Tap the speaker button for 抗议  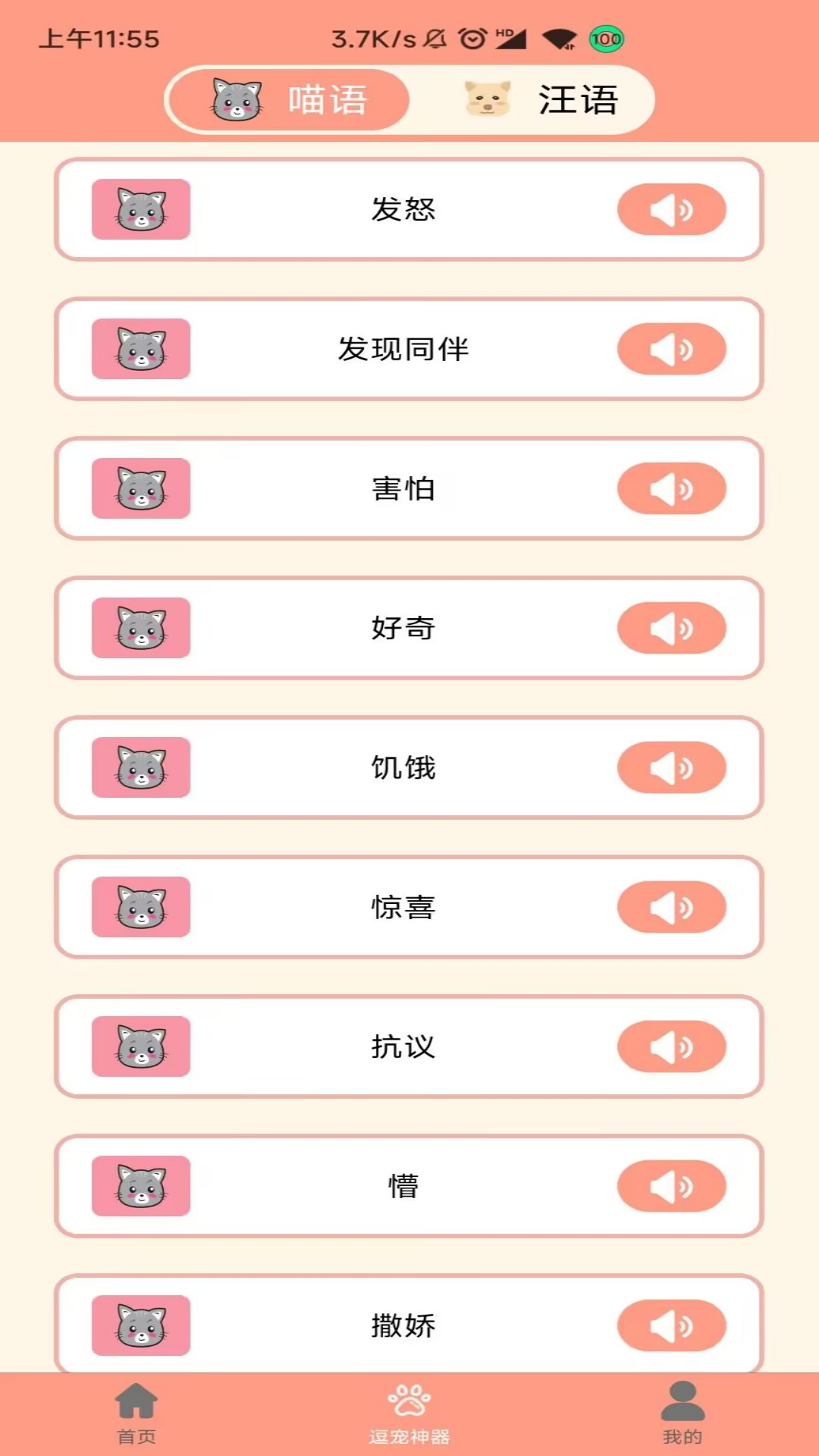coord(671,1046)
